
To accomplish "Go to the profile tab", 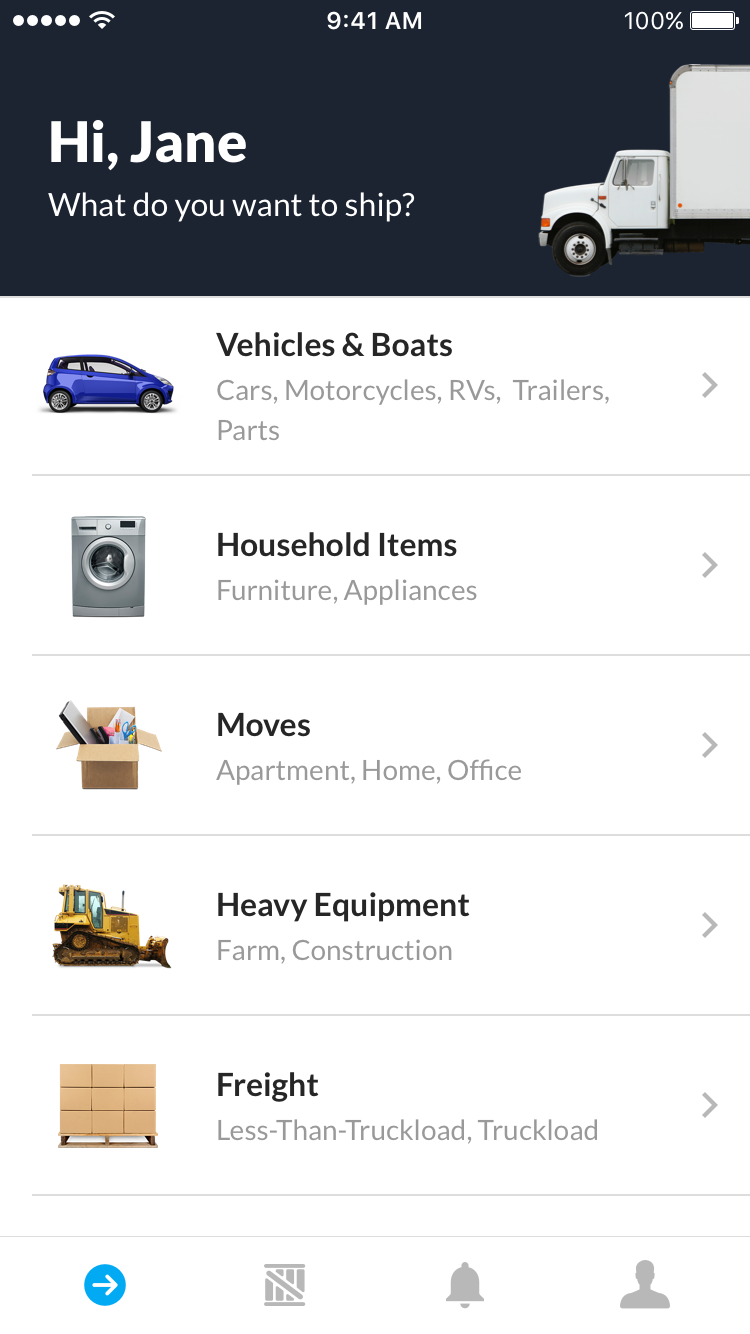I will (645, 1285).
